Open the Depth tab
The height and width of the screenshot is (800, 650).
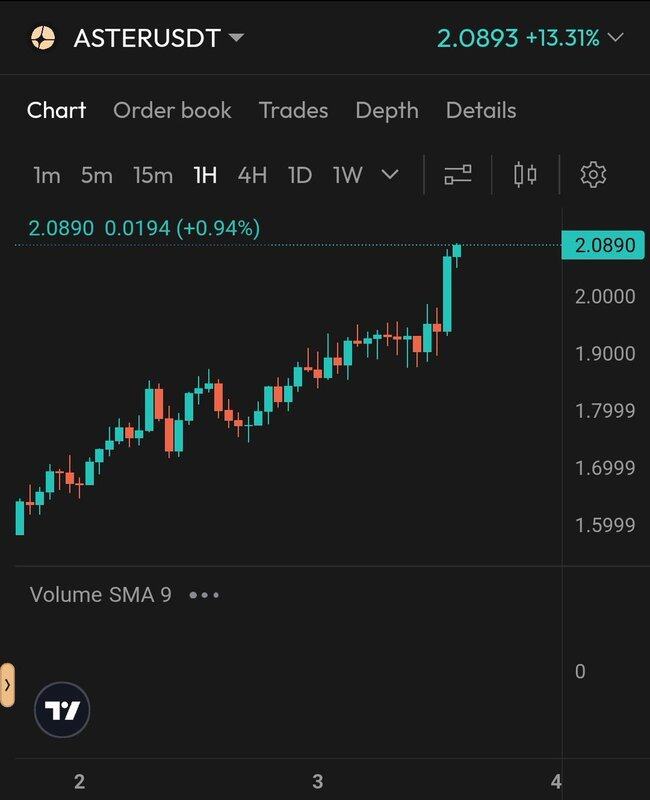(386, 110)
